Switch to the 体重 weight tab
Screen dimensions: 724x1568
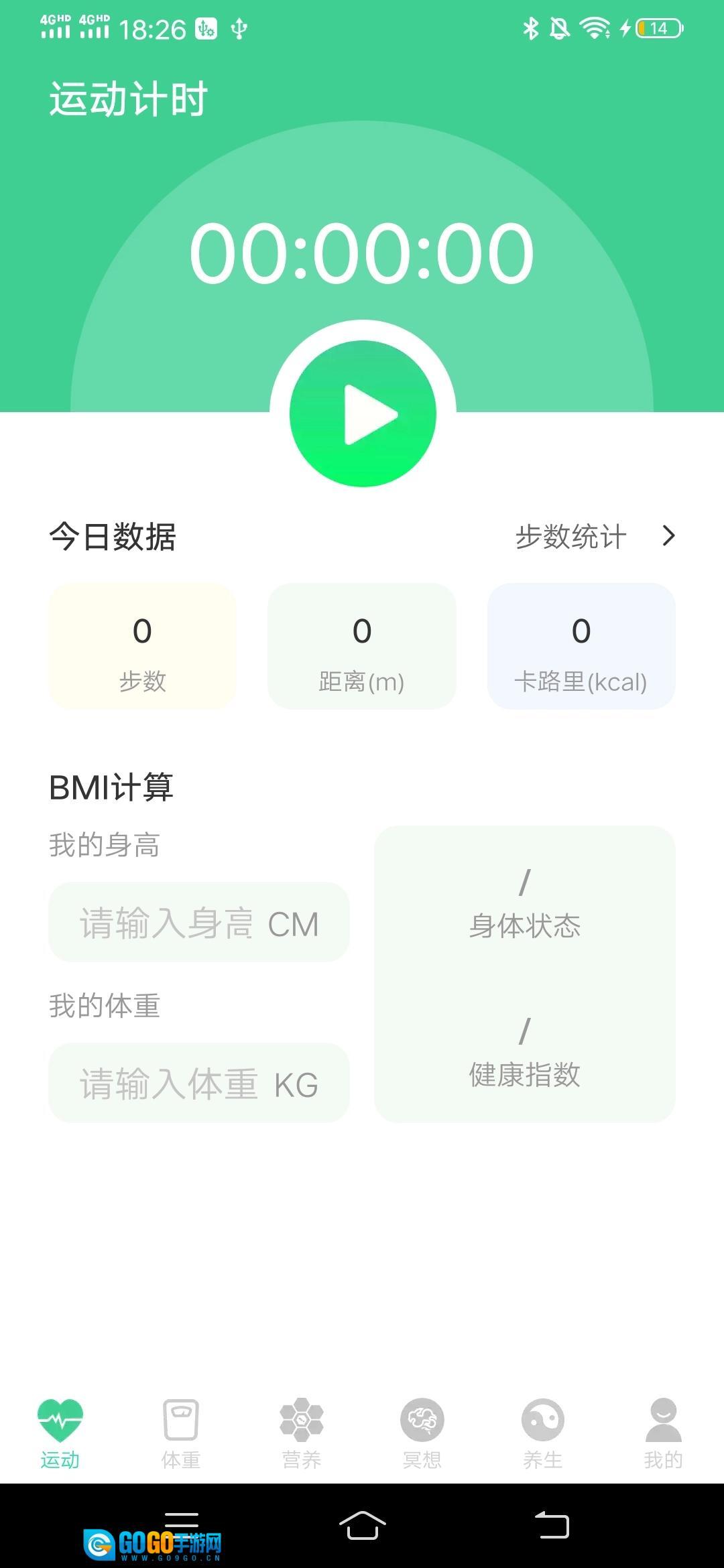[181, 1427]
